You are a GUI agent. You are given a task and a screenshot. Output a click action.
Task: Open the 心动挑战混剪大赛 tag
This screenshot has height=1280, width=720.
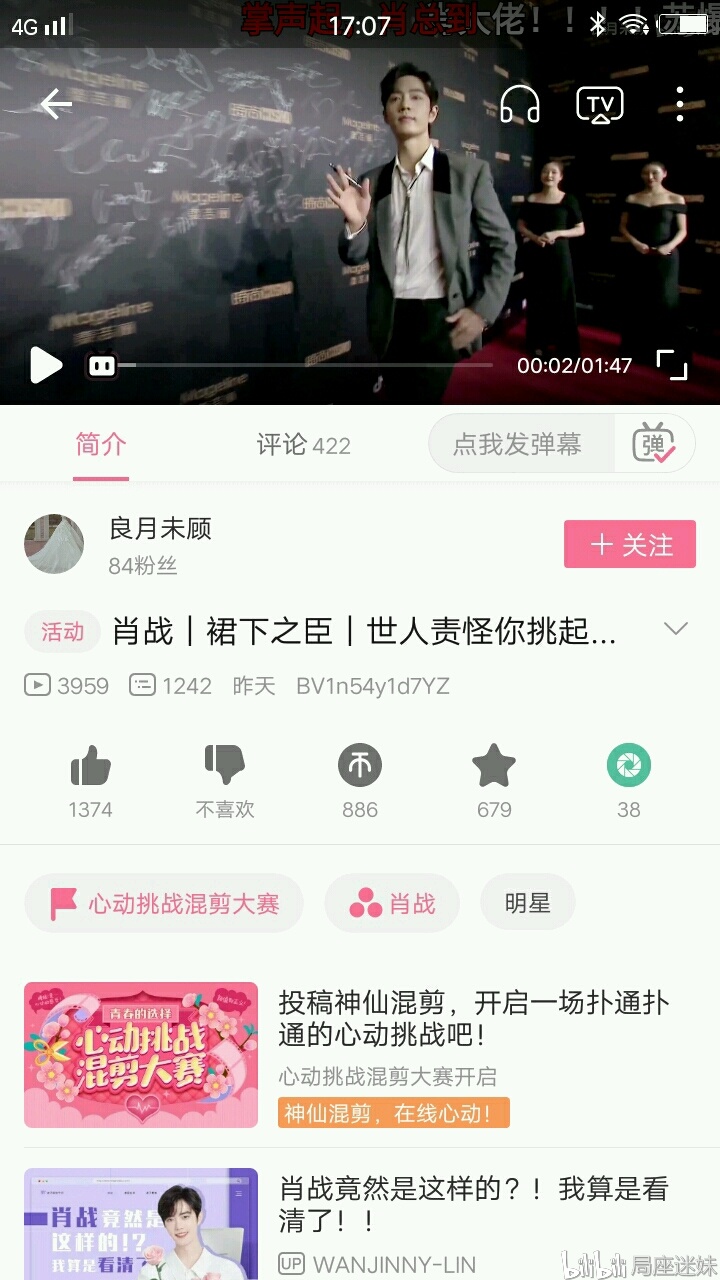[164, 904]
